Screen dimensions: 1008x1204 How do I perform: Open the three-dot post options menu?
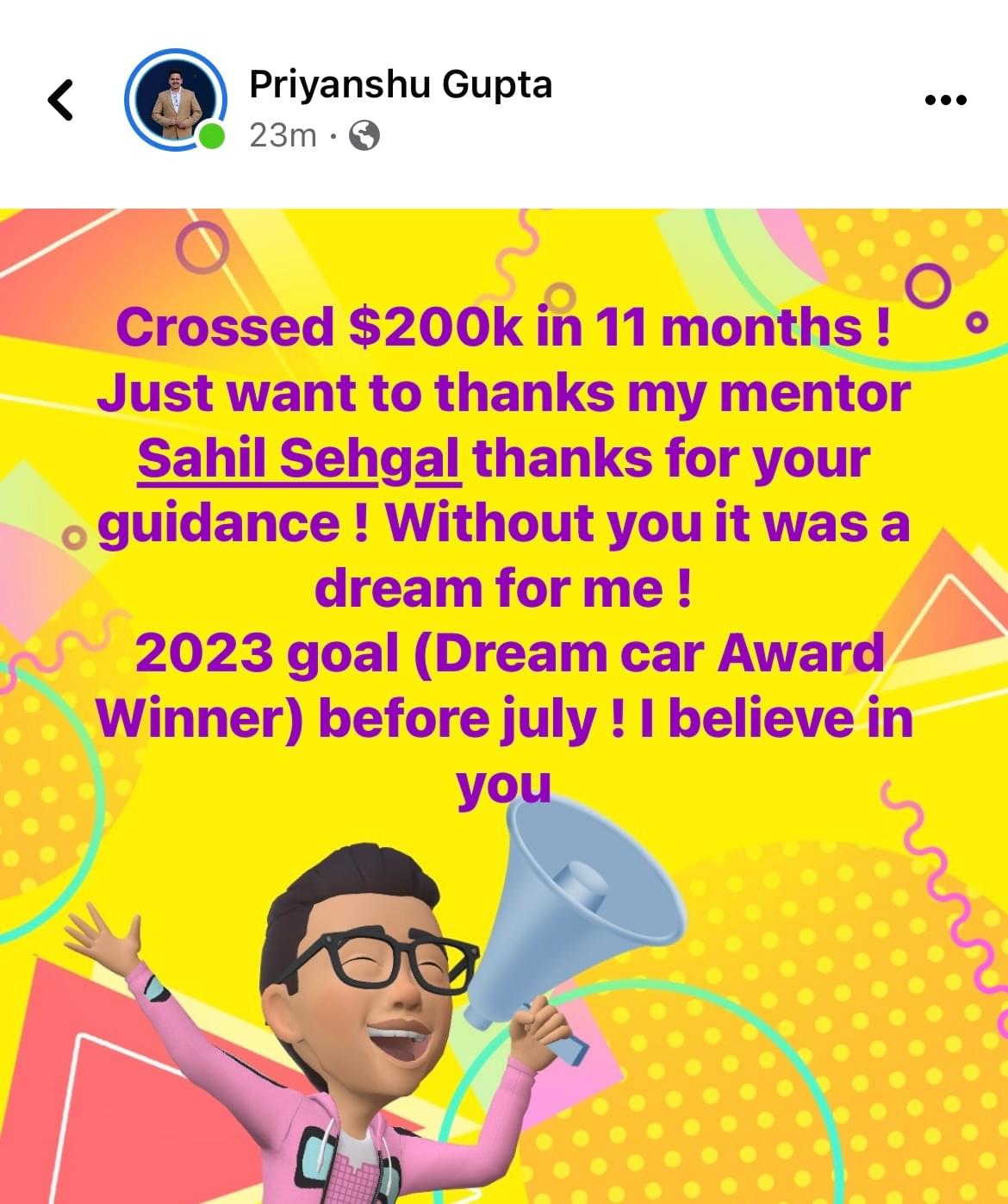click(x=945, y=100)
